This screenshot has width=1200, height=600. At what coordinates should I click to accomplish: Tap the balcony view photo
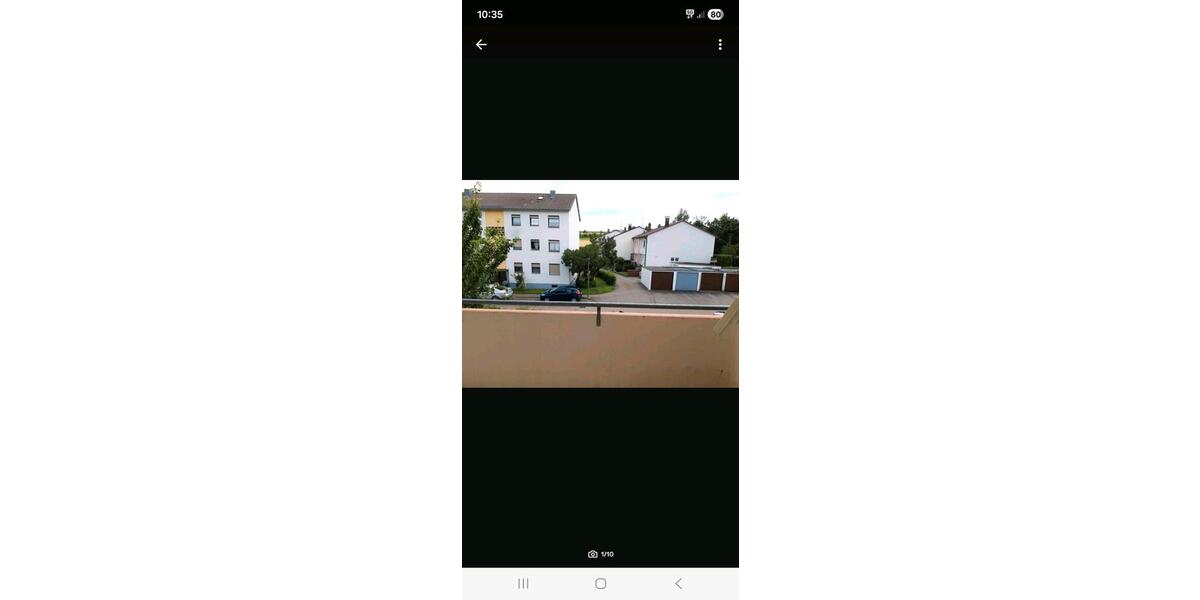(x=600, y=284)
